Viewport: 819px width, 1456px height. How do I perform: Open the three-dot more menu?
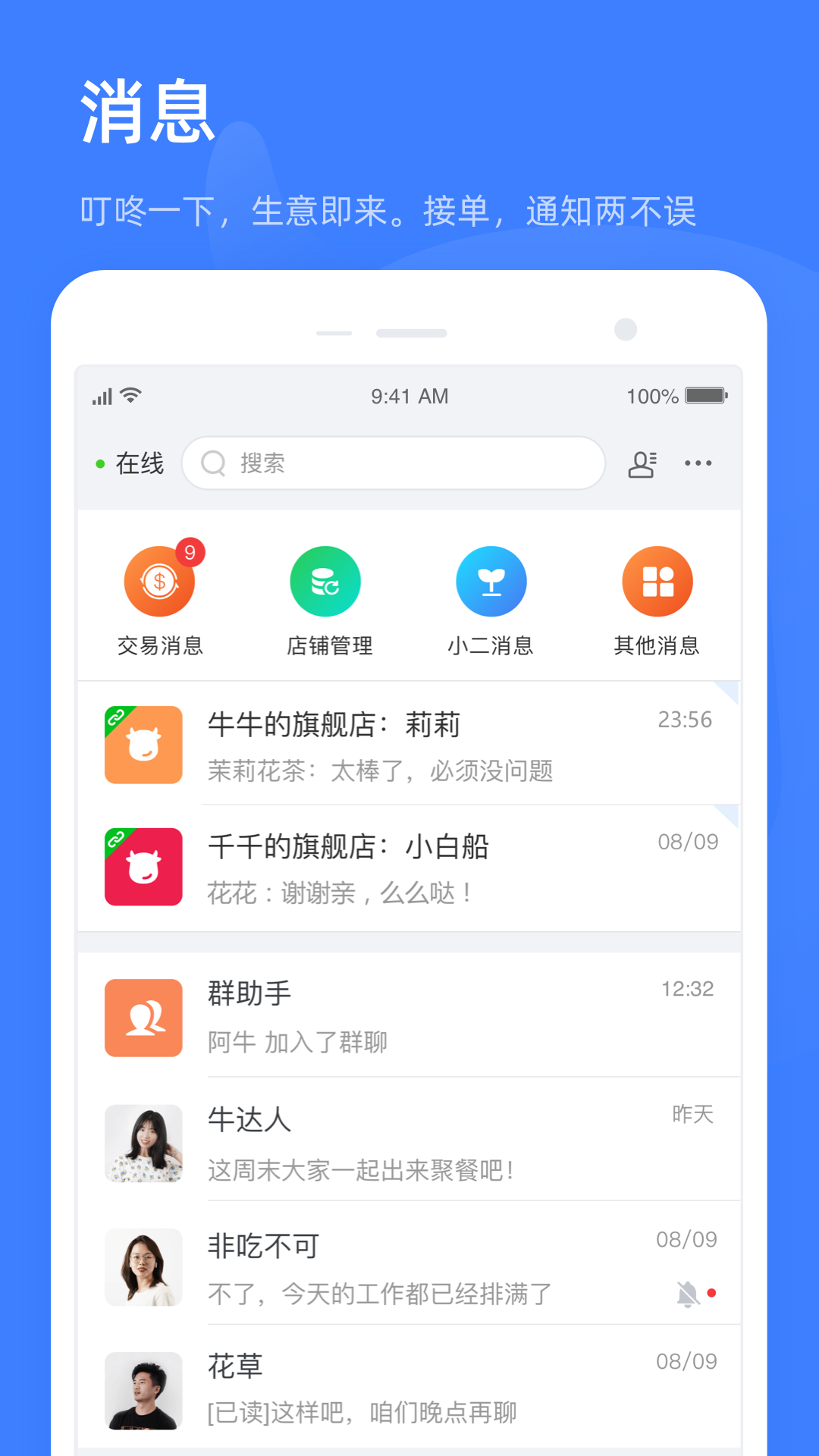click(x=698, y=463)
